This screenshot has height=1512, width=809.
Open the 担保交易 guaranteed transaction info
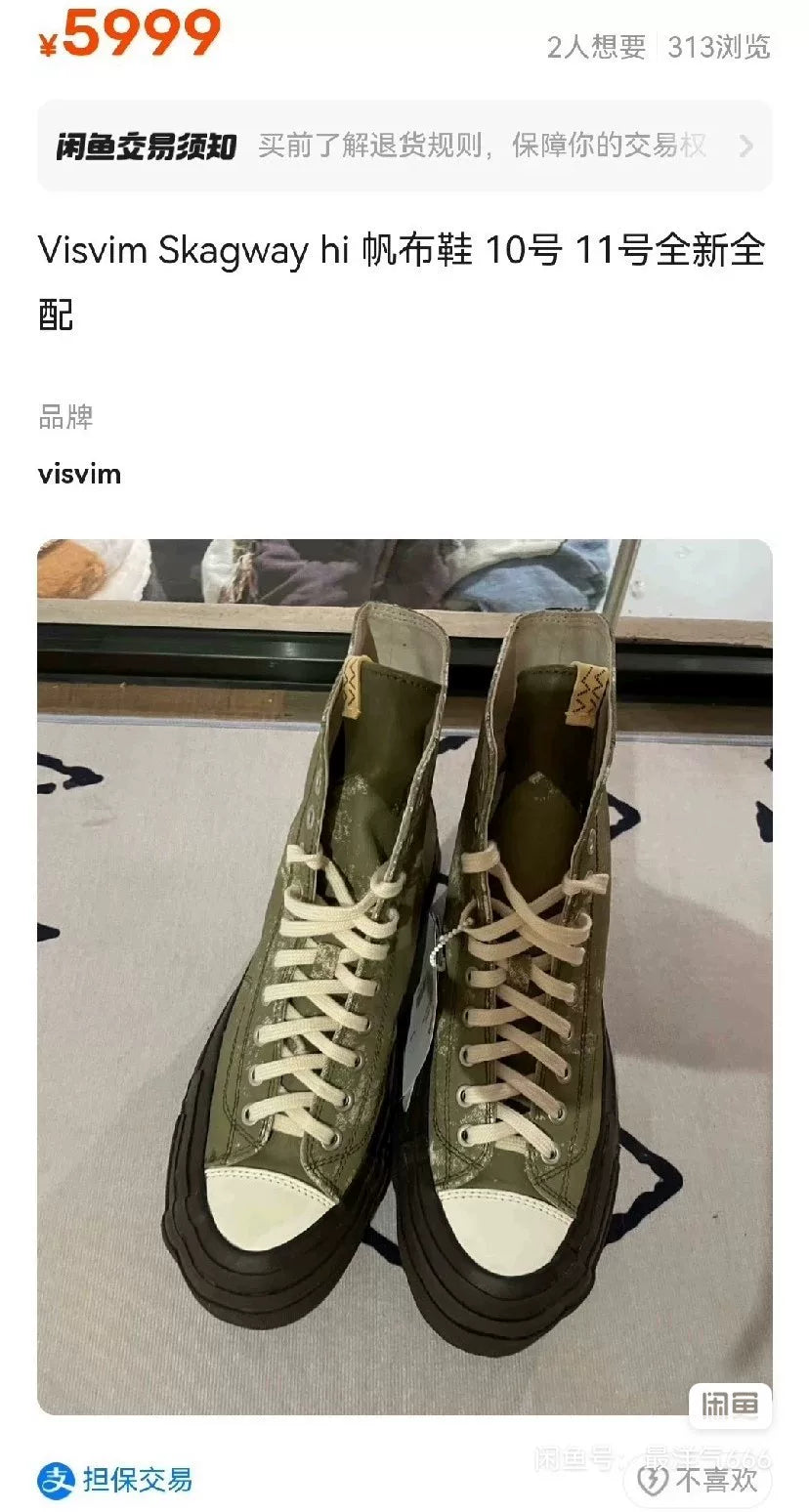(115, 1480)
